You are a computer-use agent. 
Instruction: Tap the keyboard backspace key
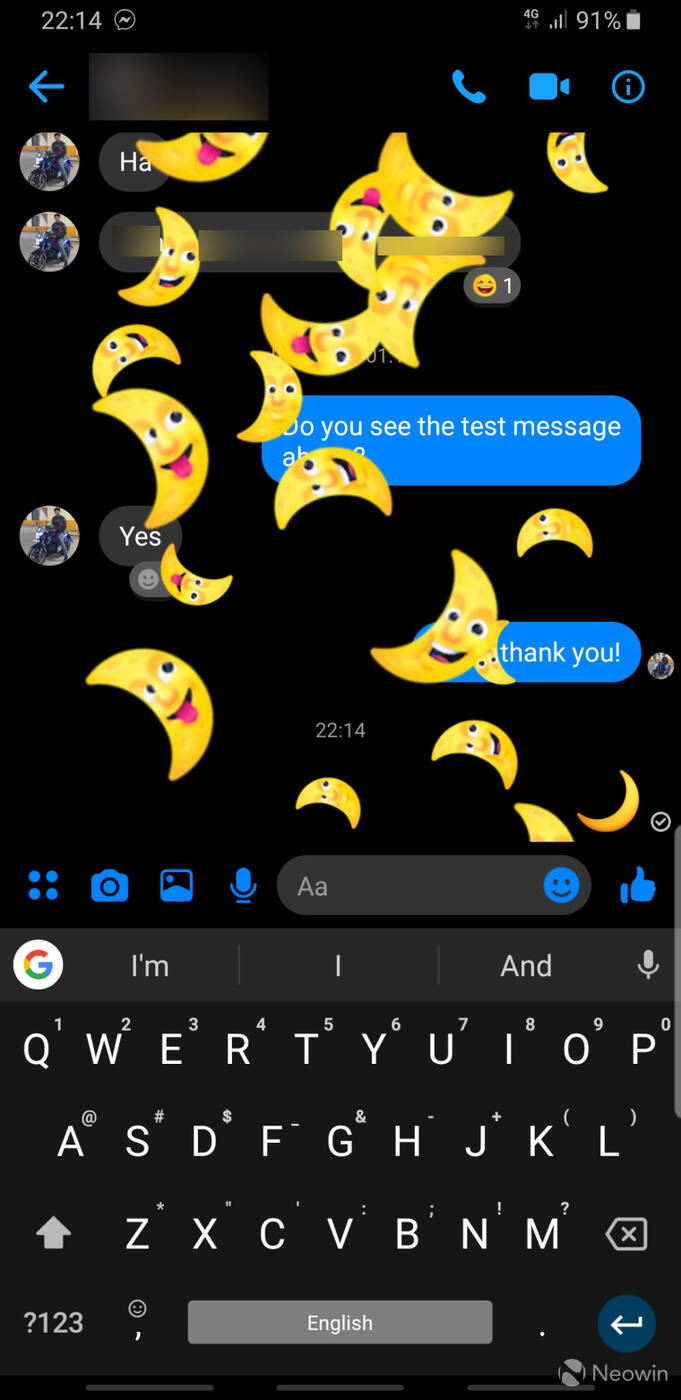626,1235
